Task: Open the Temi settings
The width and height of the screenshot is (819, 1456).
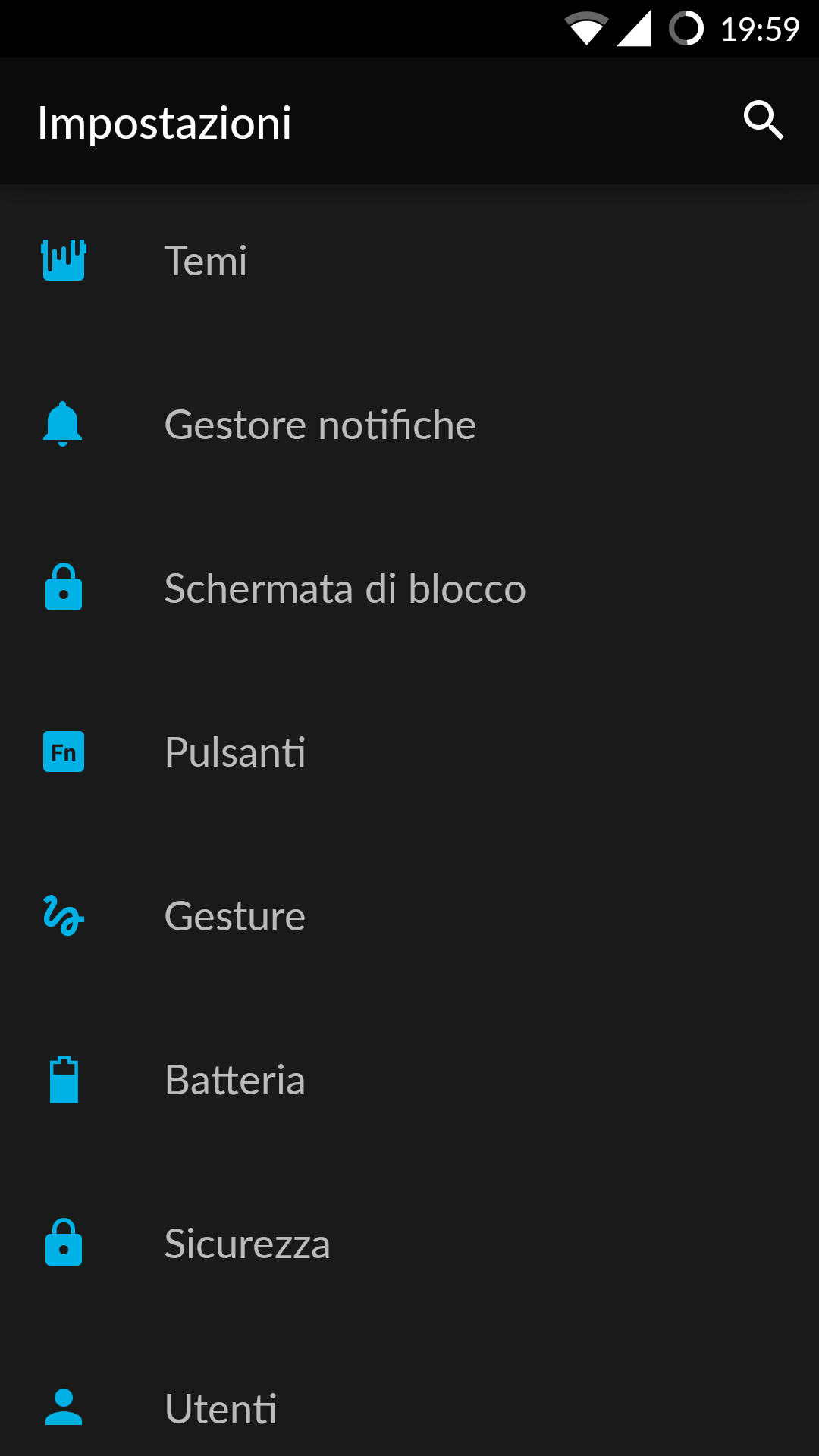Action: (x=409, y=261)
